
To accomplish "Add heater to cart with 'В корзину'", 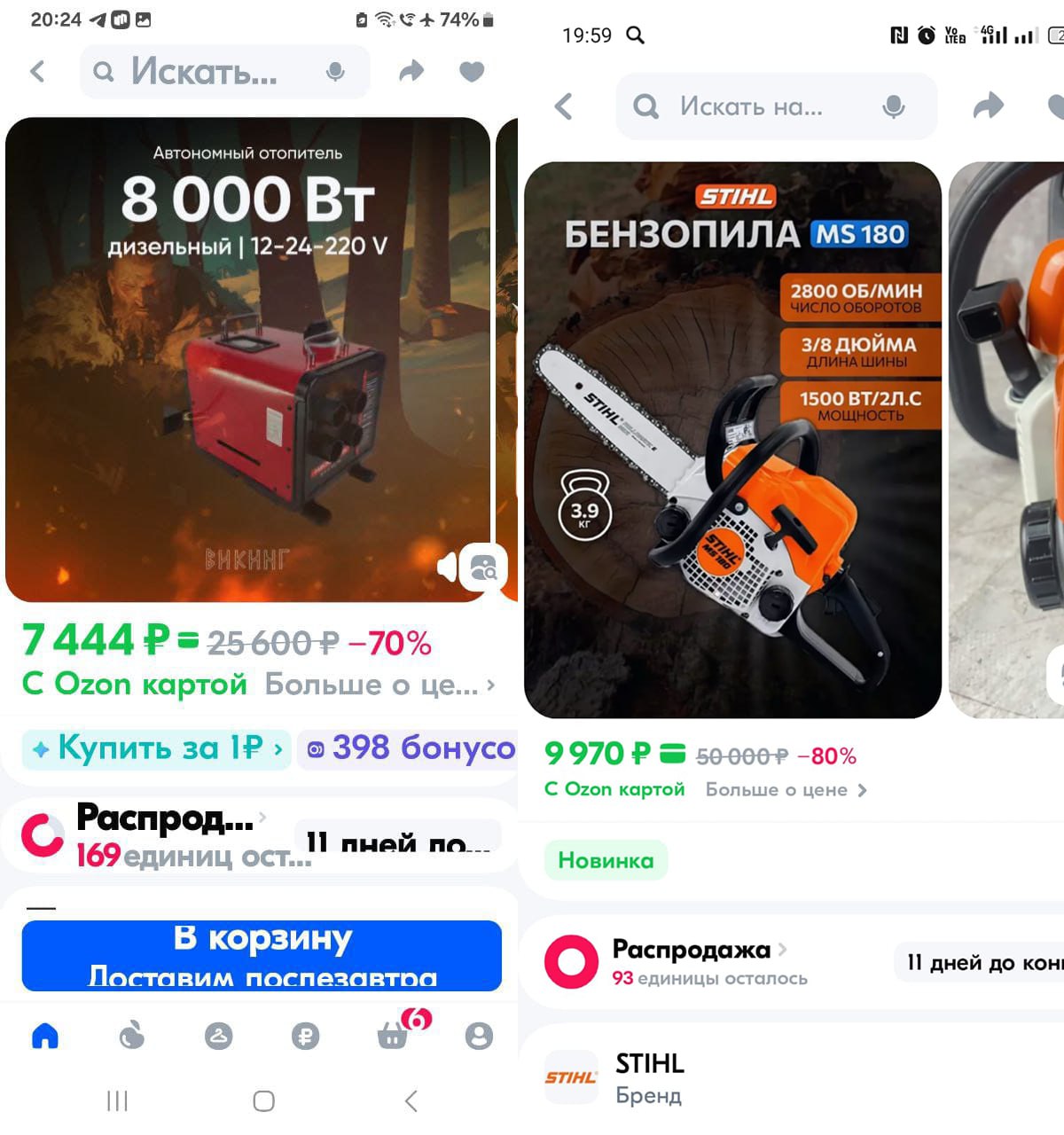I will click(x=262, y=956).
